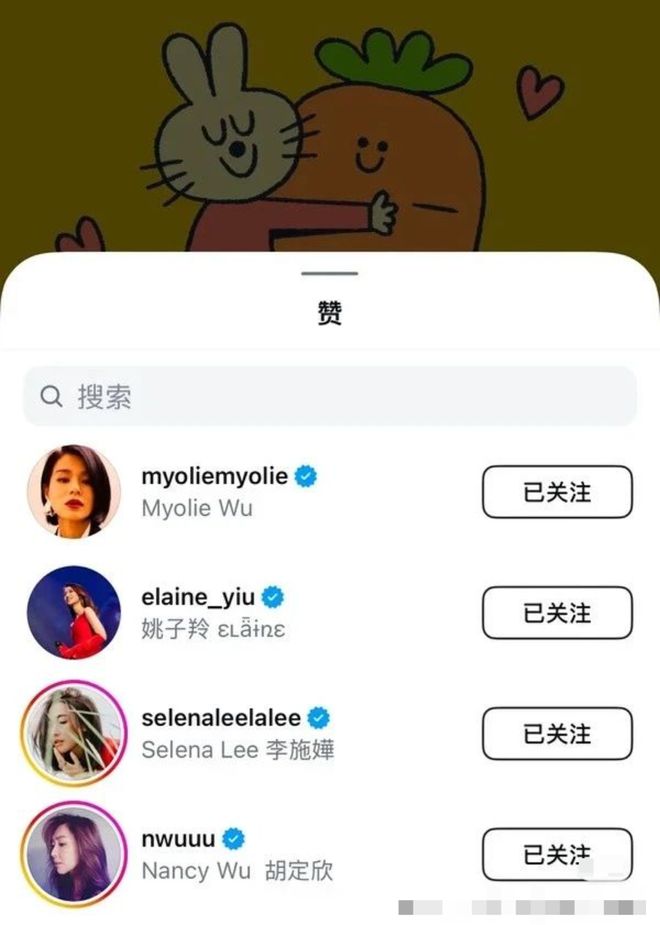Tap 已关注 button beside selenaleelalee
The width and height of the screenshot is (660, 925).
[557, 734]
